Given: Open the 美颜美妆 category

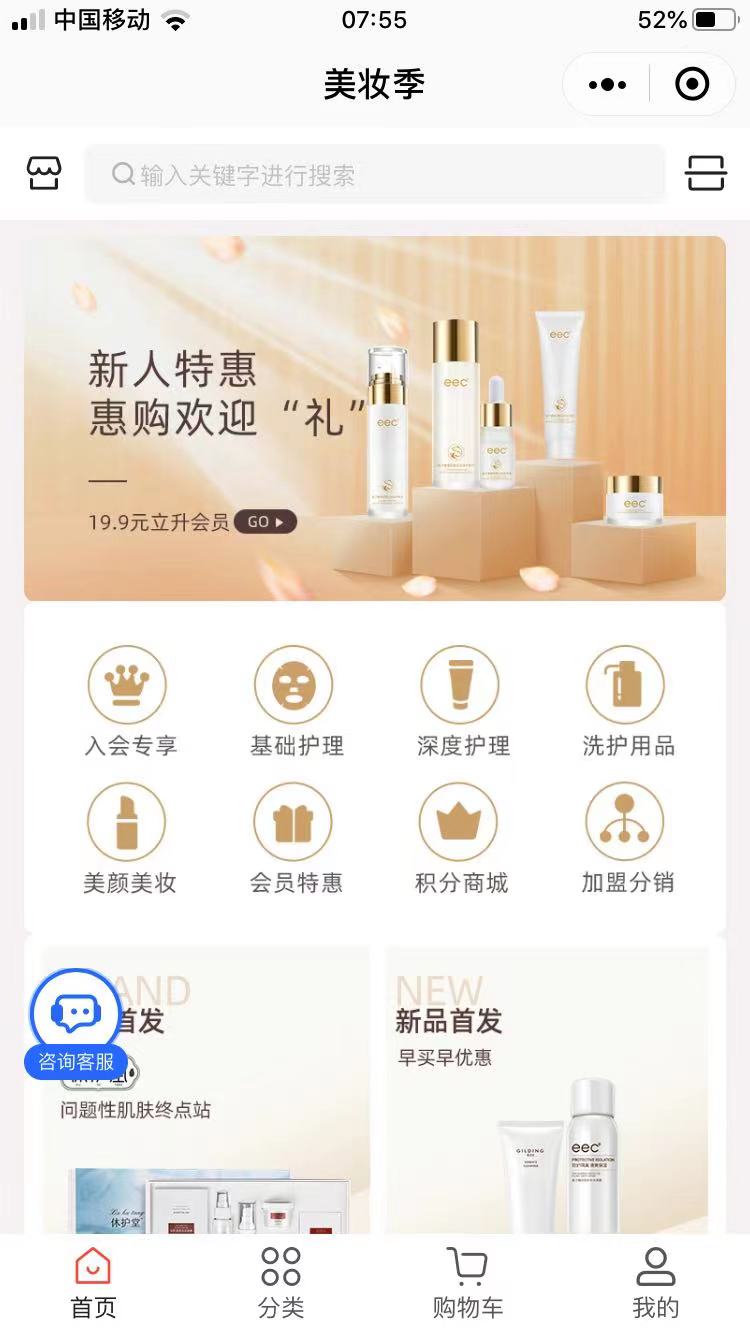Looking at the screenshot, I should click(x=128, y=838).
